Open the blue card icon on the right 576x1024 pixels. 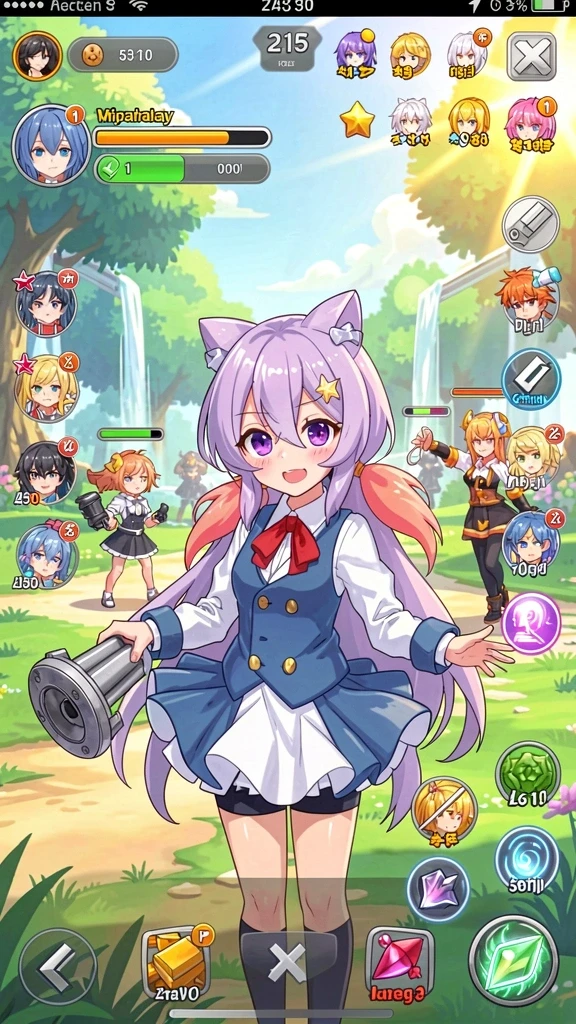click(531, 379)
